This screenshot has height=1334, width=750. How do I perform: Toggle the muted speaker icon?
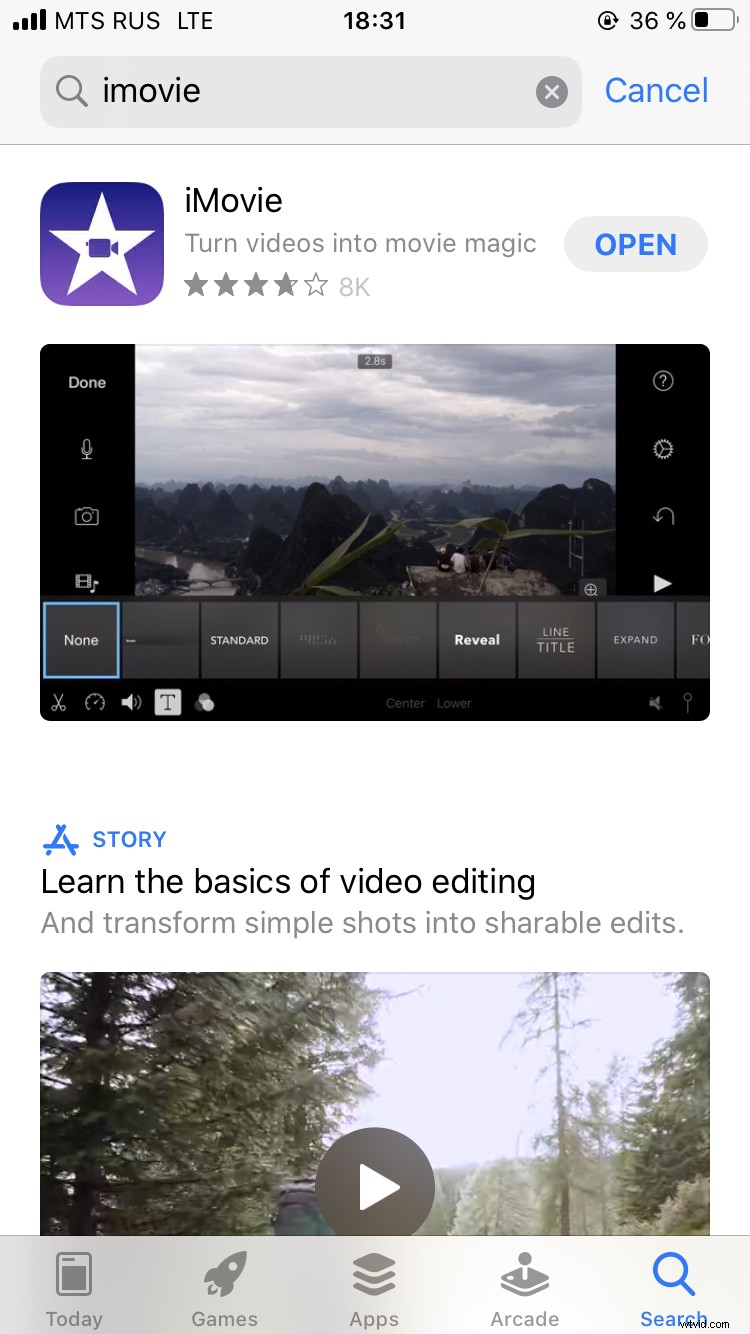pos(654,702)
